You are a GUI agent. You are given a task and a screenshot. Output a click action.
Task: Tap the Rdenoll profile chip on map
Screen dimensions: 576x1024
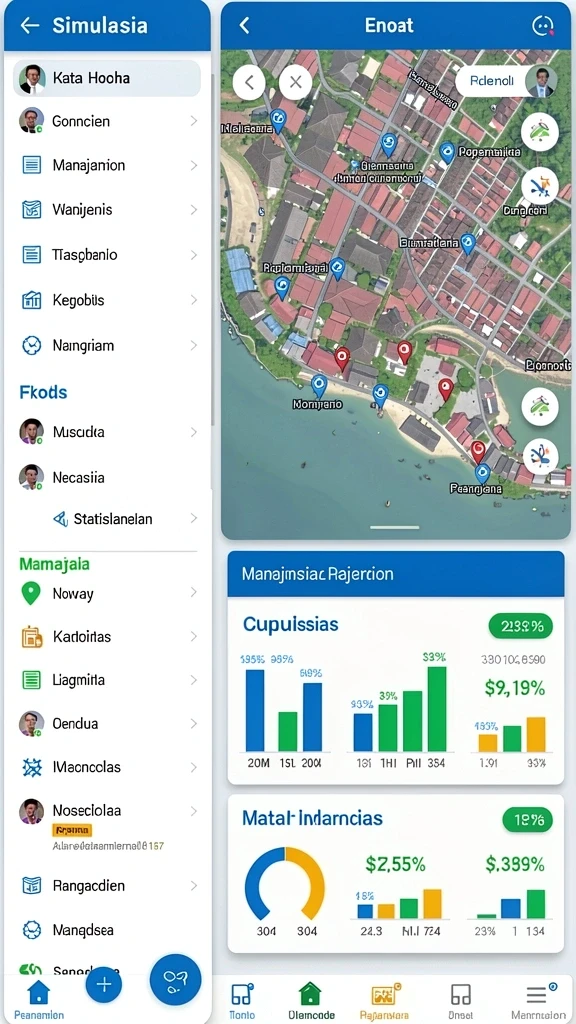(507, 81)
